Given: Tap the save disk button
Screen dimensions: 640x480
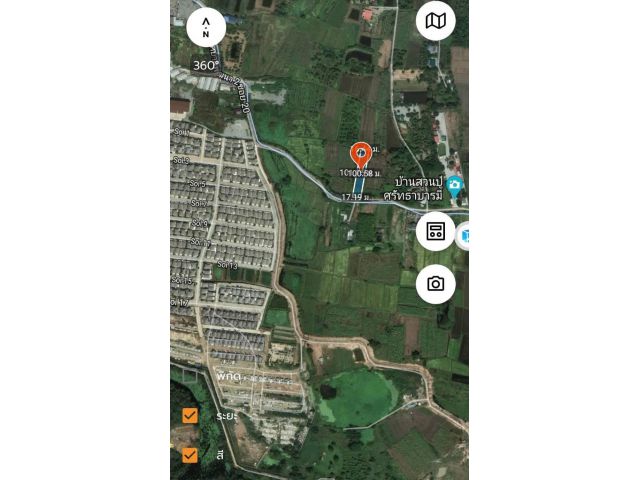Looking at the screenshot, I should [436, 232].
